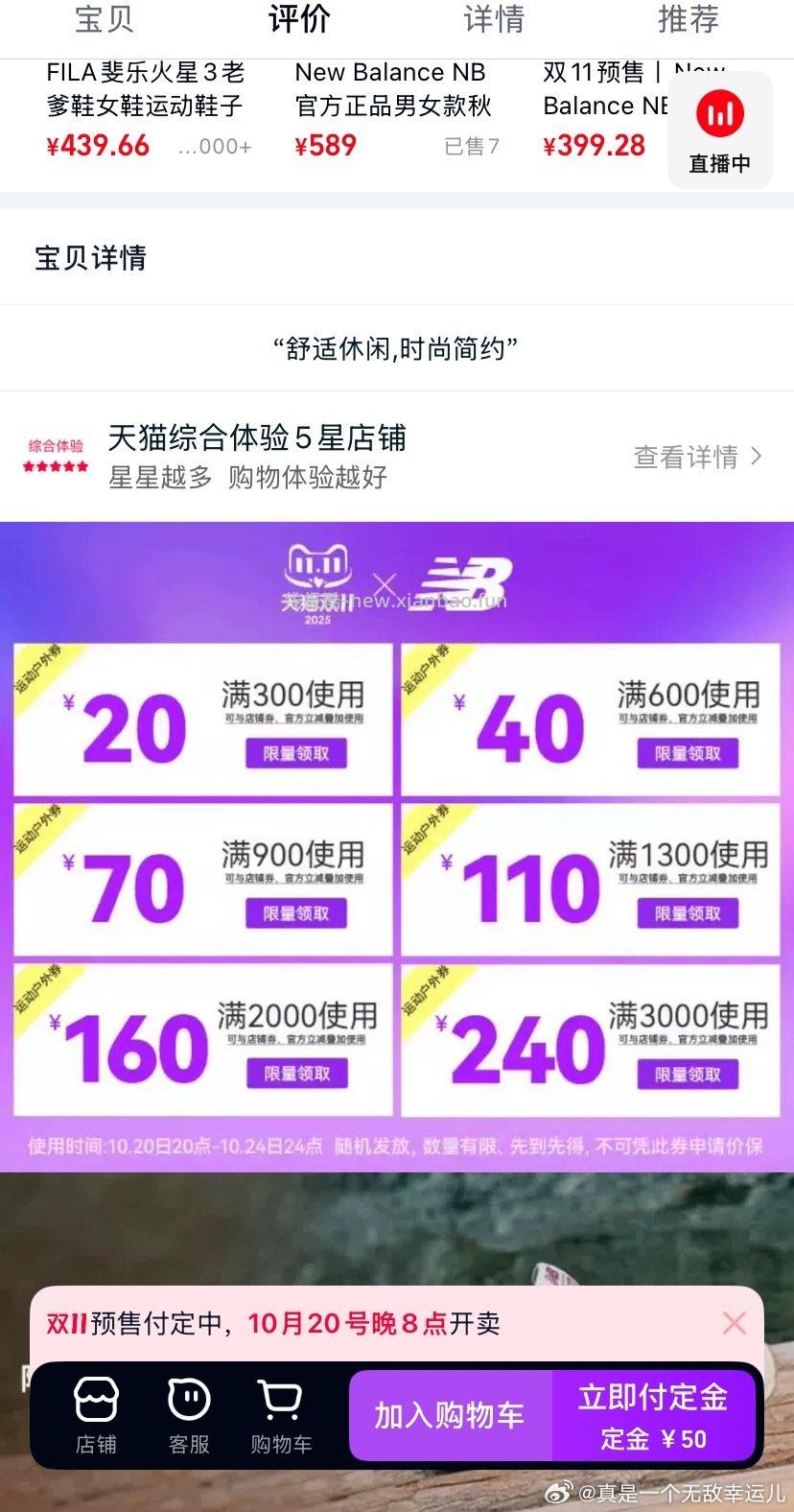Open the 购物车 shopping cart icon
Viewport: 794px width, 1512px height.
coord(279,1416)
